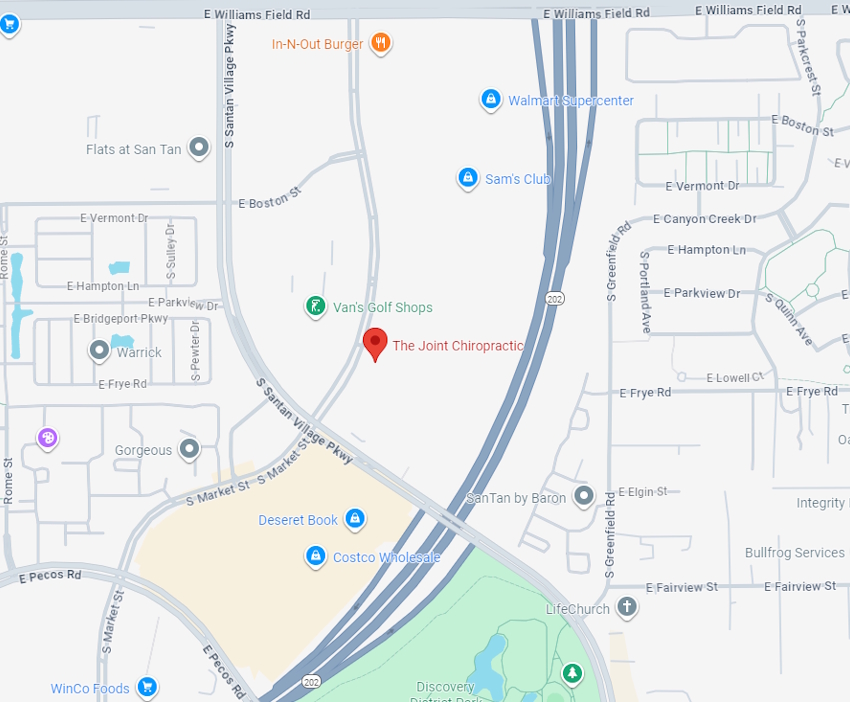Image resolution: width=850 pixels, height=702 pixels.
Task: Open the LifeChurch marker
Action: click(x=626, y=607)
